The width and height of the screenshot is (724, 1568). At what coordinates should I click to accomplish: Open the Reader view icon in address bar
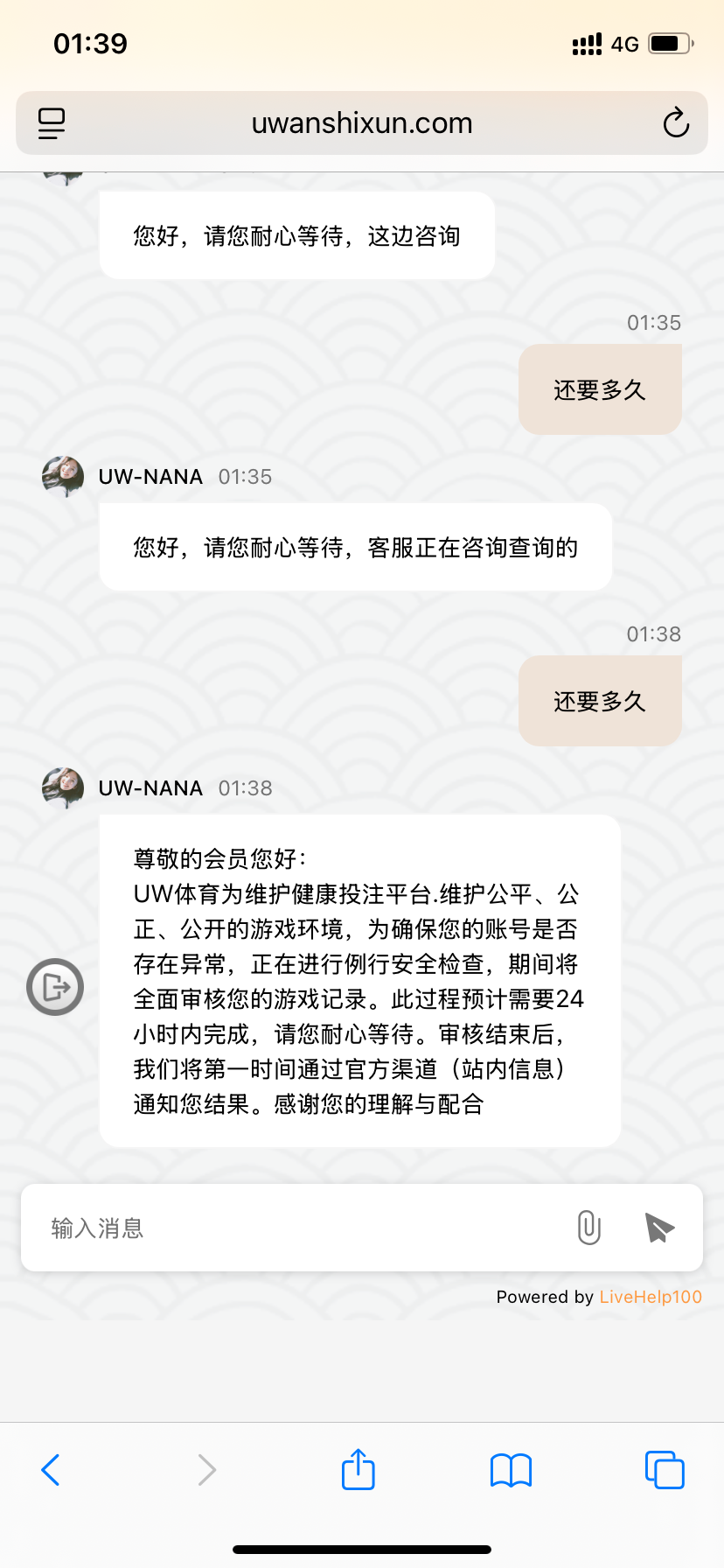[x=51, y=123]
